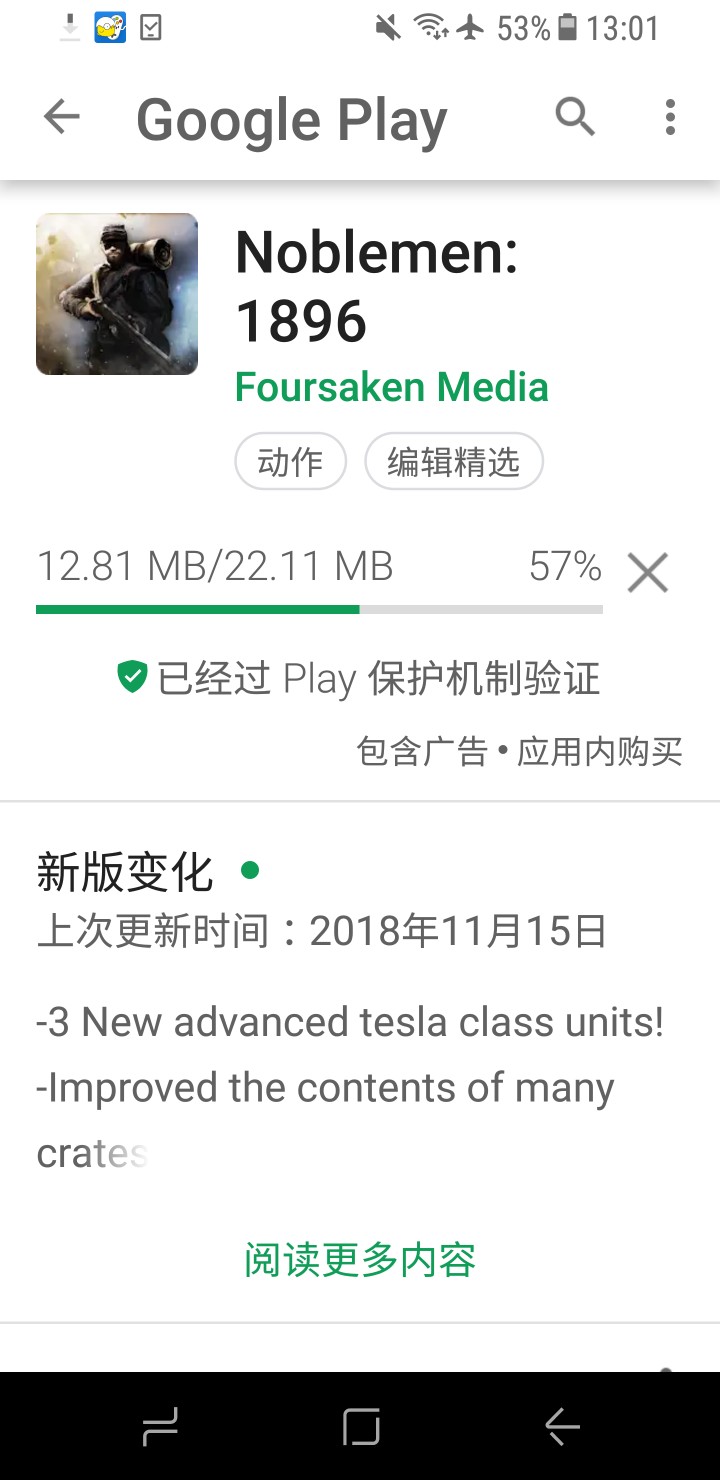Viewport: 720px width, 1480px height.
Task: Open the system recent apps view
Action: pyautogui.click(x=160, y=1427)
